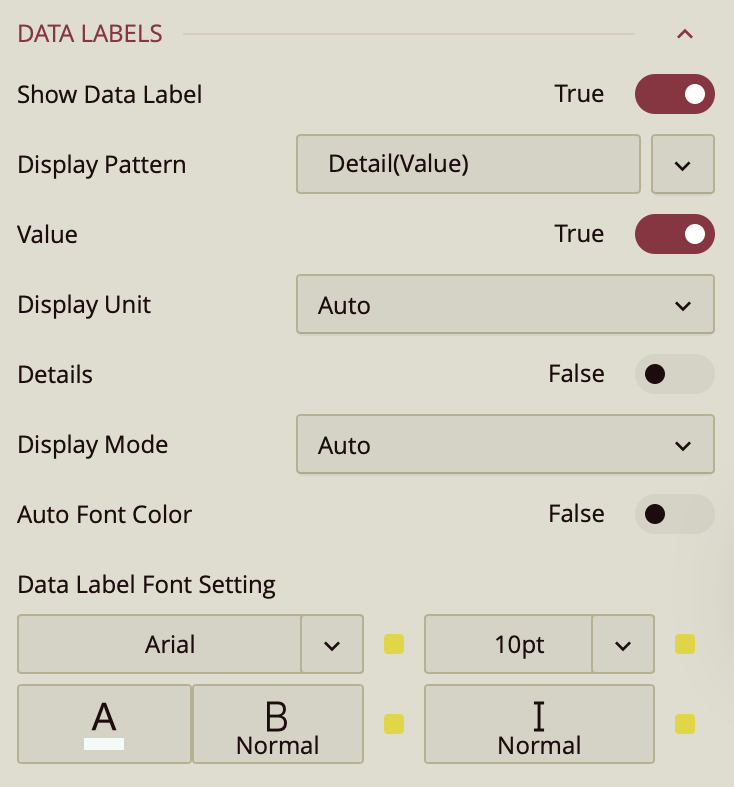Choose a different font than Arial
Viewport: 734px width, 787px height.
(332, 644)
